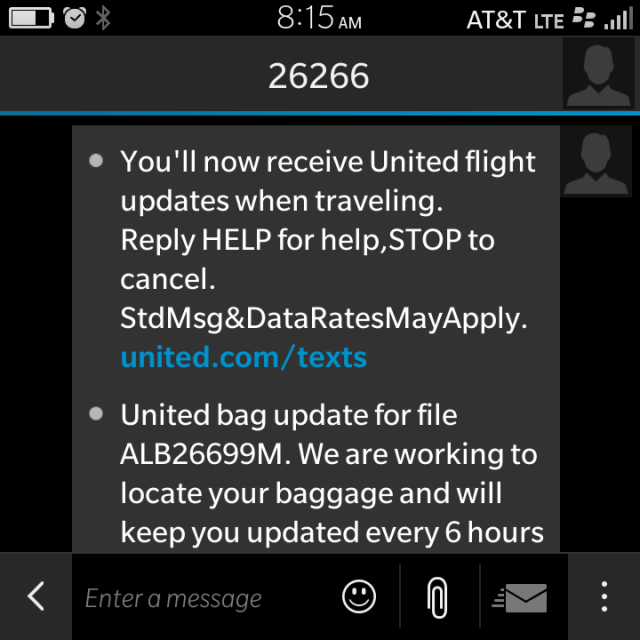This screenshot has width=640, height=640.
Task: Send the message with envelope icon
Action: [521, 598]
